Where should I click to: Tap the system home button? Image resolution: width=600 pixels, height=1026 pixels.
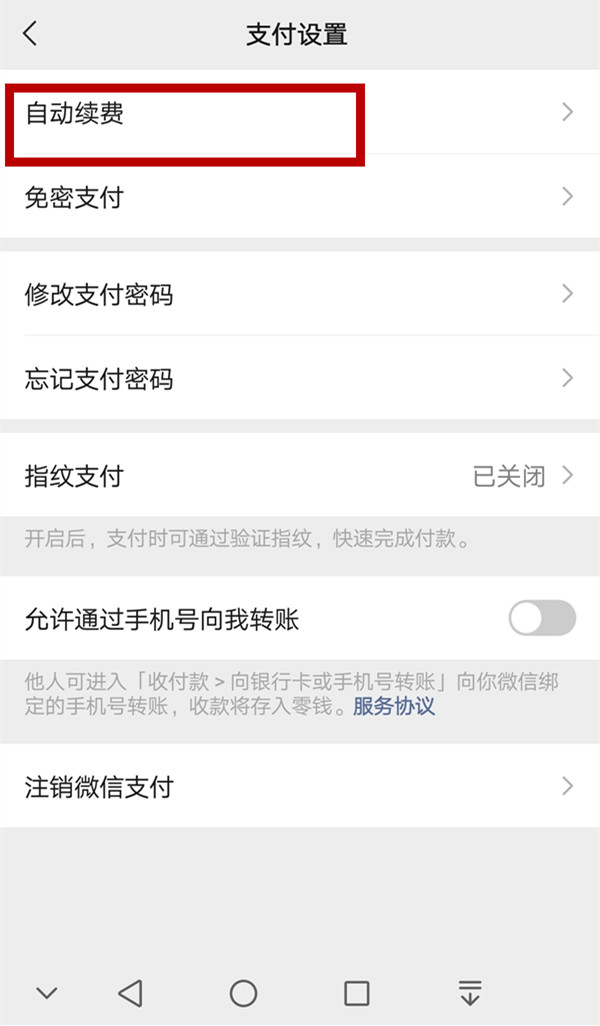[243, 993]
